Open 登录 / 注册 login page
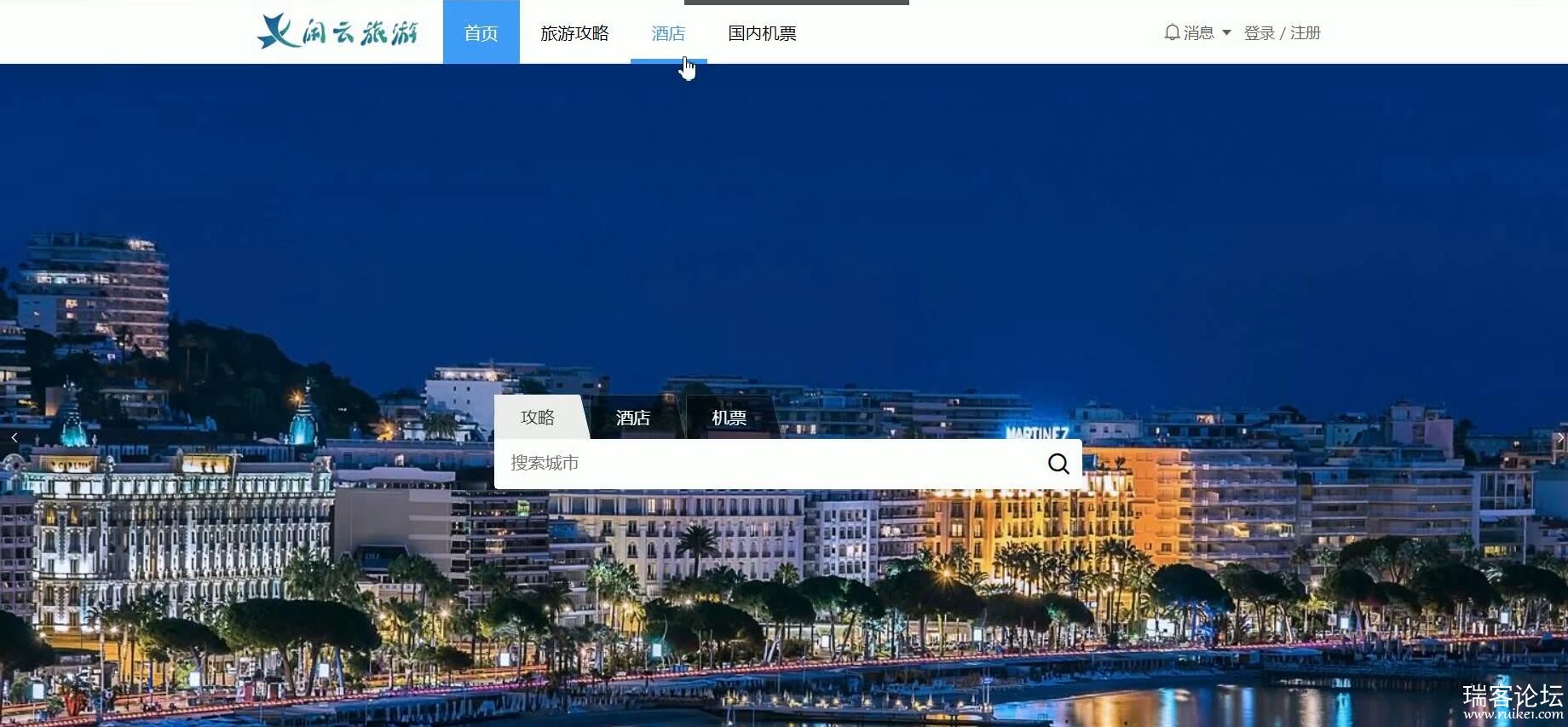This screenshot has height=727, width=1568. tap(1282, 33)
